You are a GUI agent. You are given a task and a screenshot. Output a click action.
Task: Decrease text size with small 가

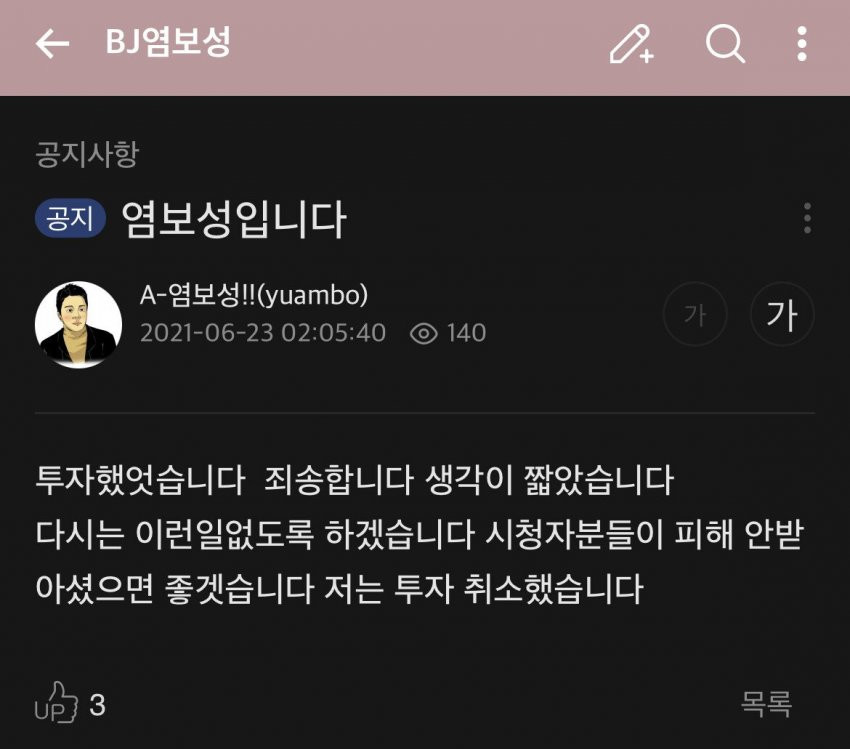[695, 316]
